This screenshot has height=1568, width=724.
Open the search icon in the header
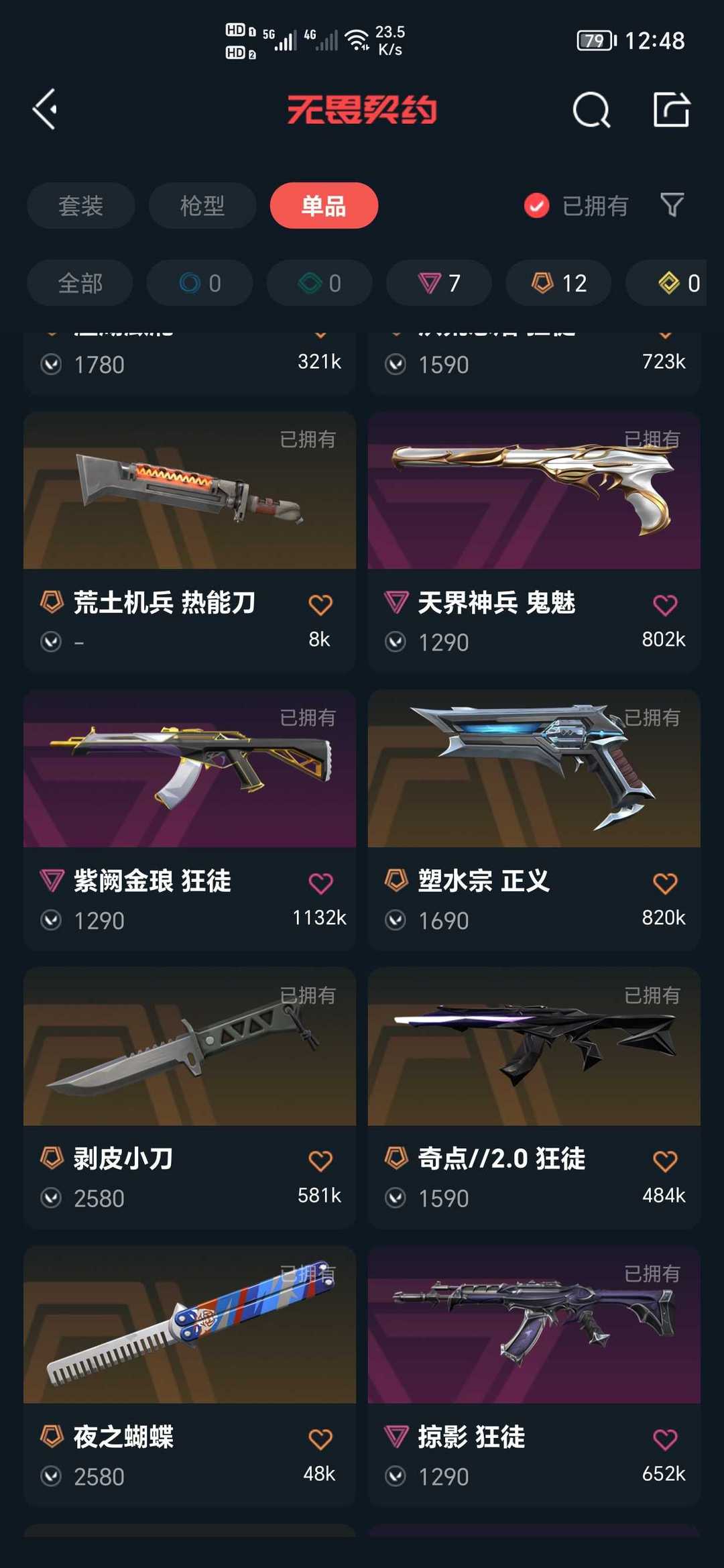pos(591,109)
